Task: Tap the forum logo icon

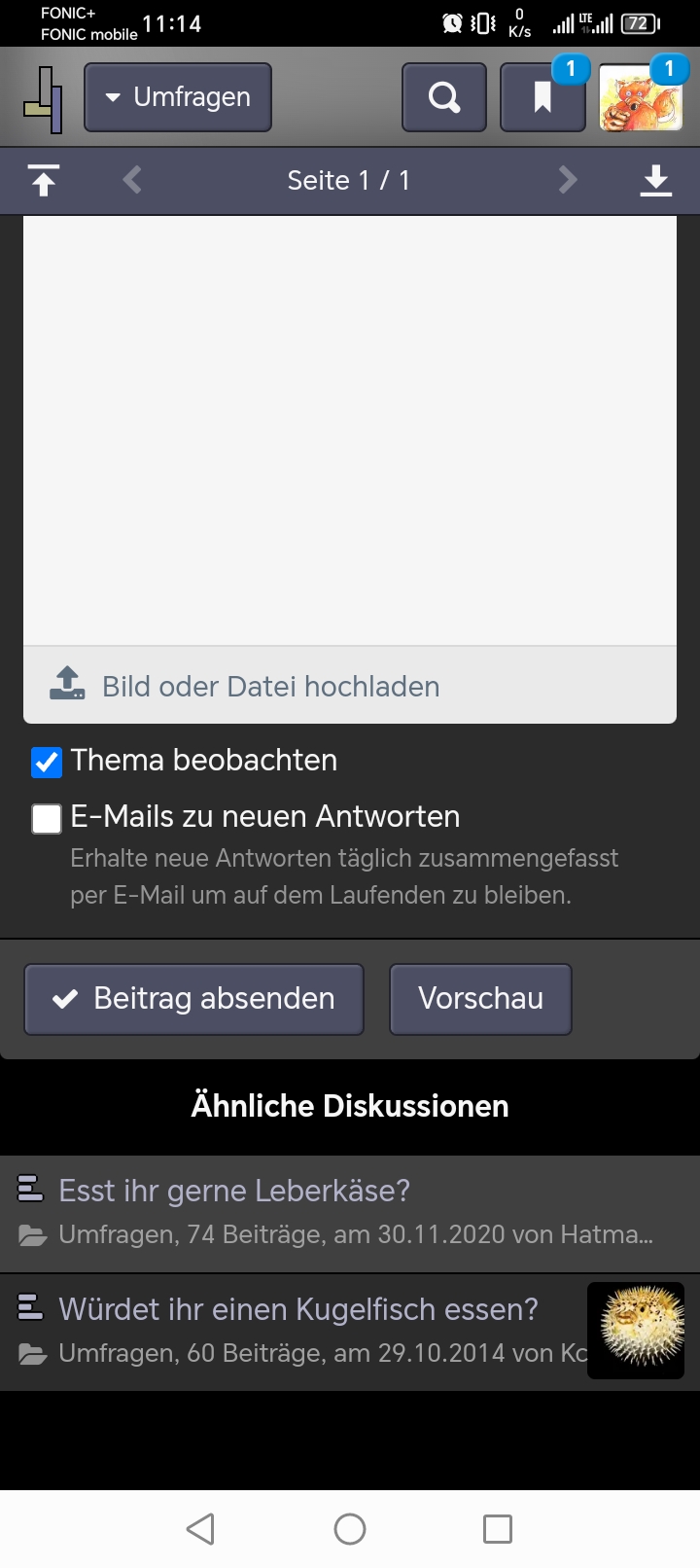Action: tap(44, 98)
